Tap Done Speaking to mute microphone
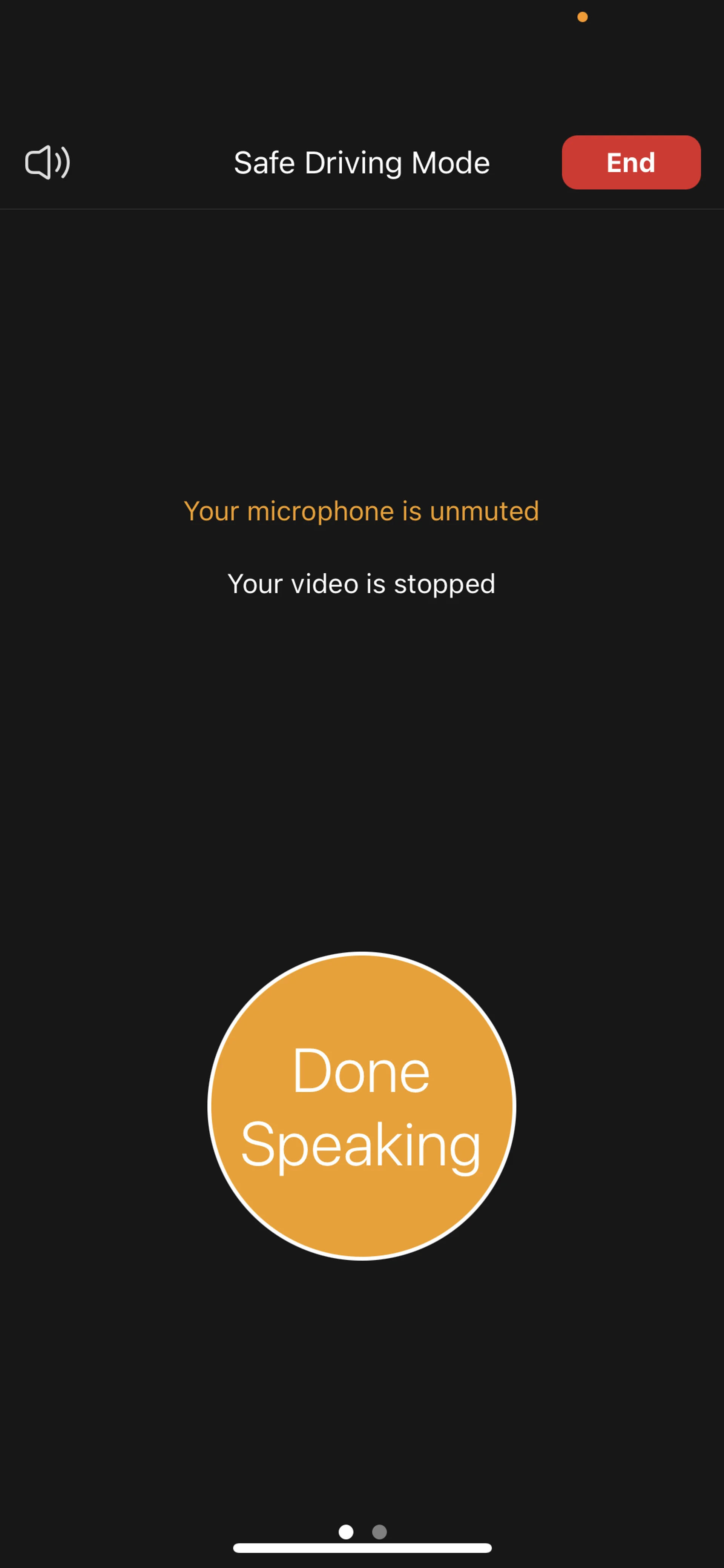Viewport: 724px width, 1568px height. [361, 1106]
